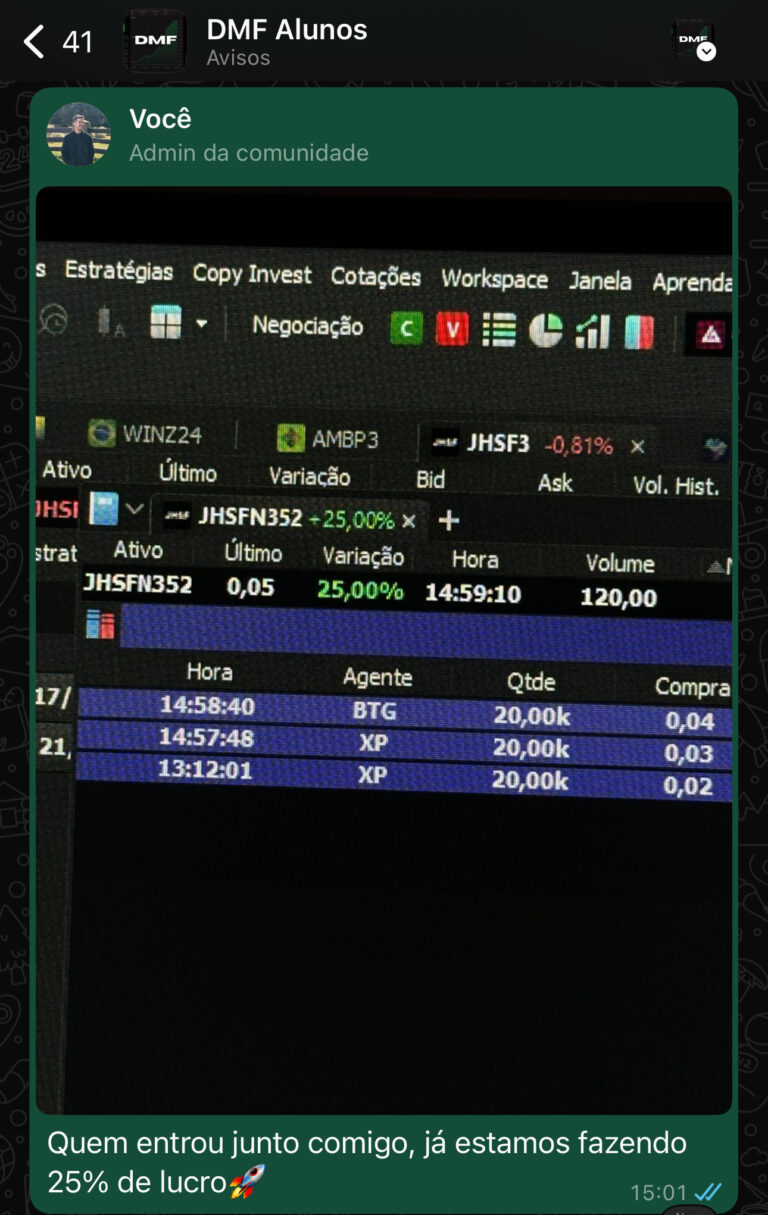The image size is (768, 1215).
Task: Open DMF Alunos group info
Action: click(286, 41)
